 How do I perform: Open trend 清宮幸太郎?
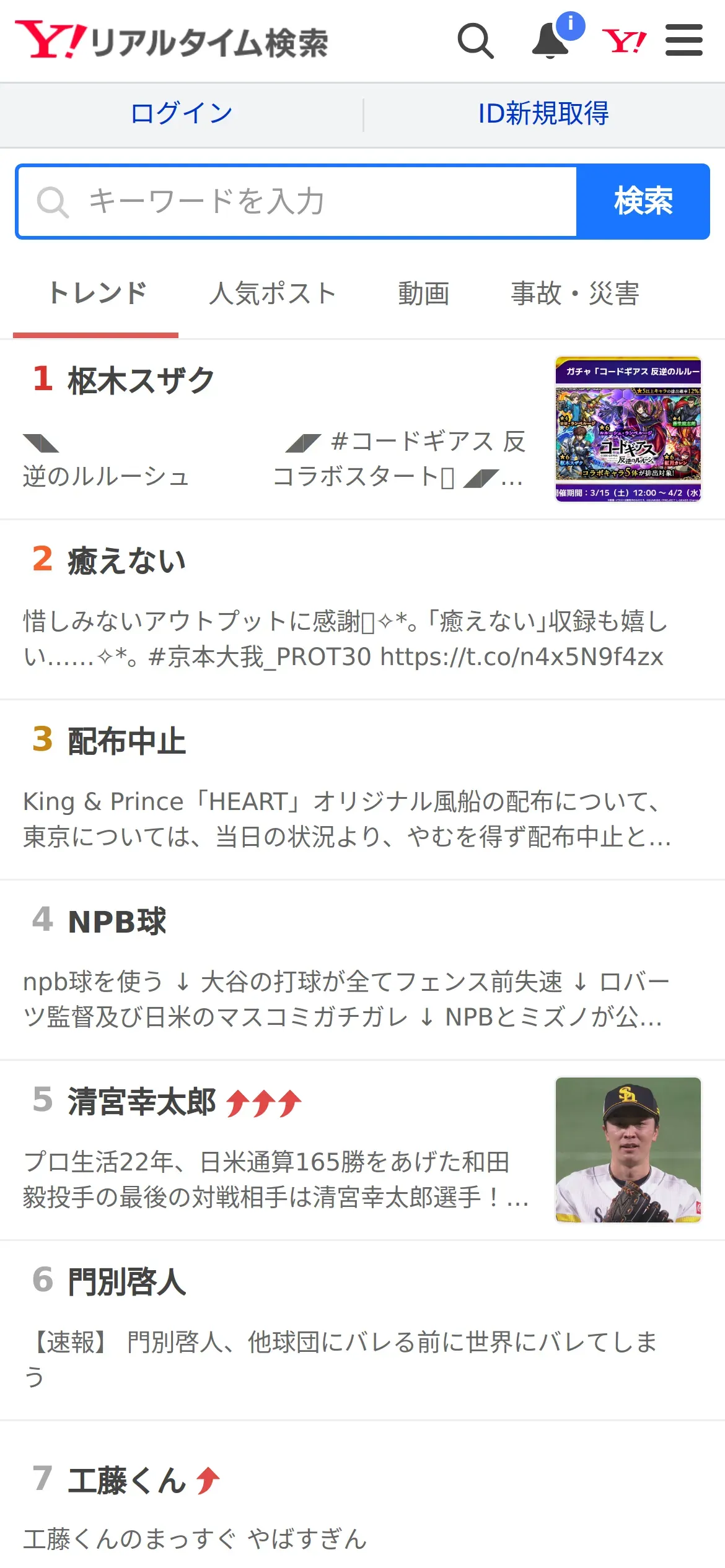click(x=142, y=1102)
